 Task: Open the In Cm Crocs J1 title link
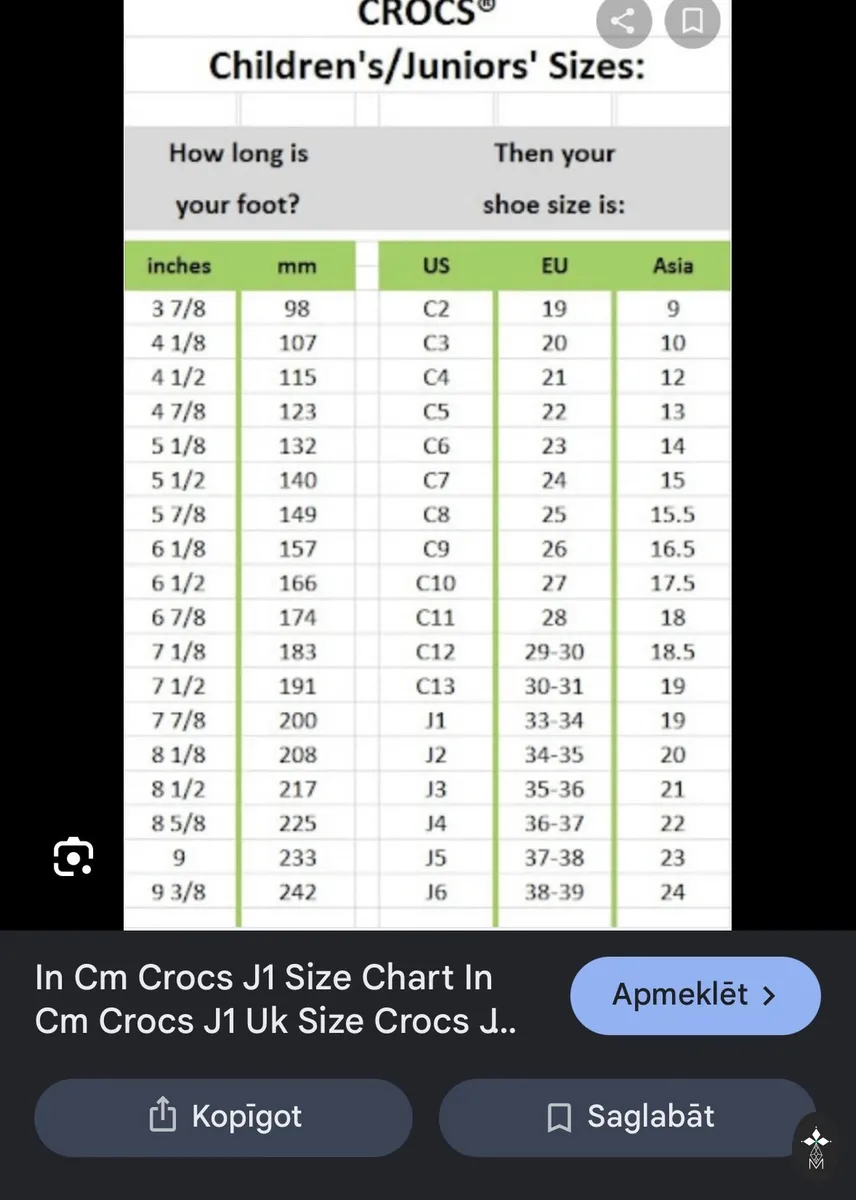[276, 999]
